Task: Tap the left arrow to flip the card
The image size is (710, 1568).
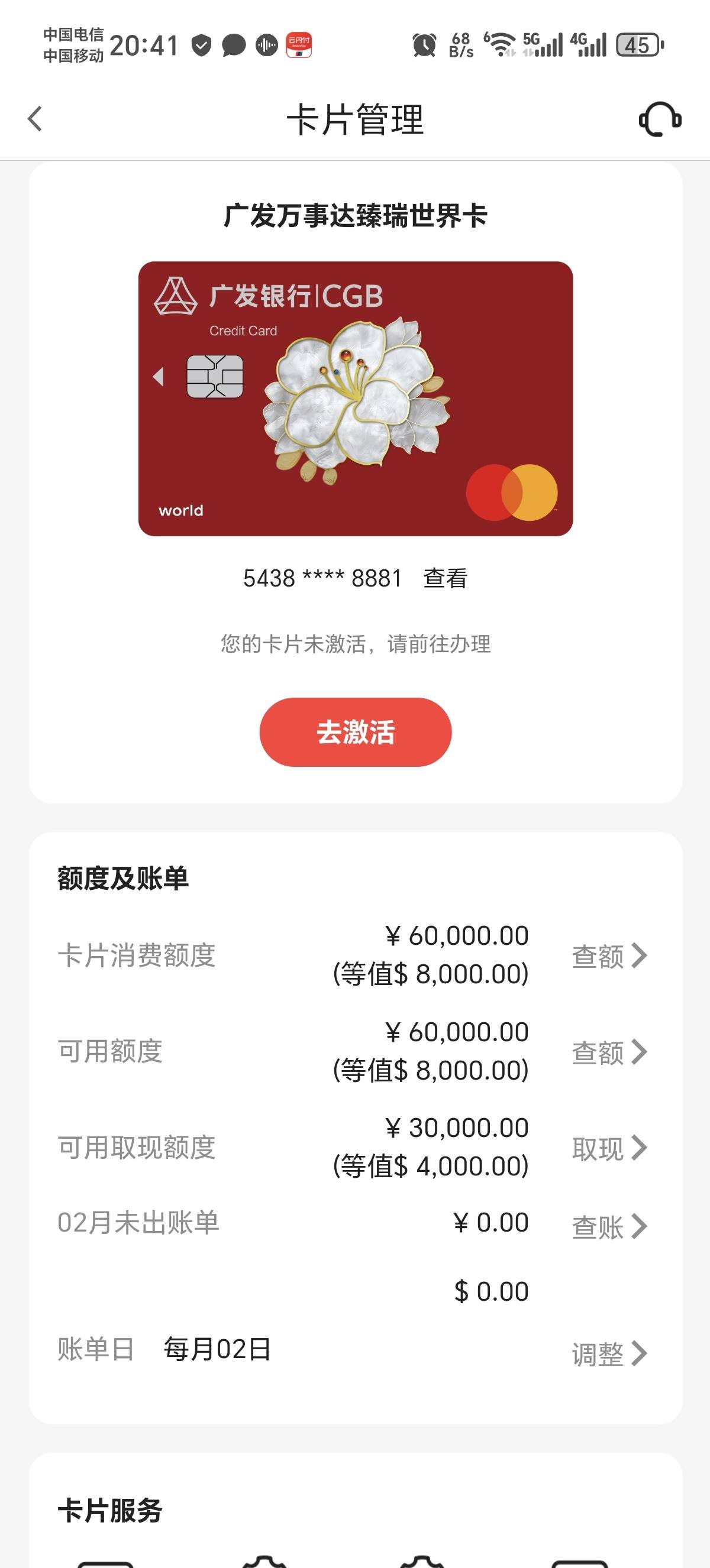Action: coord(159,377)
